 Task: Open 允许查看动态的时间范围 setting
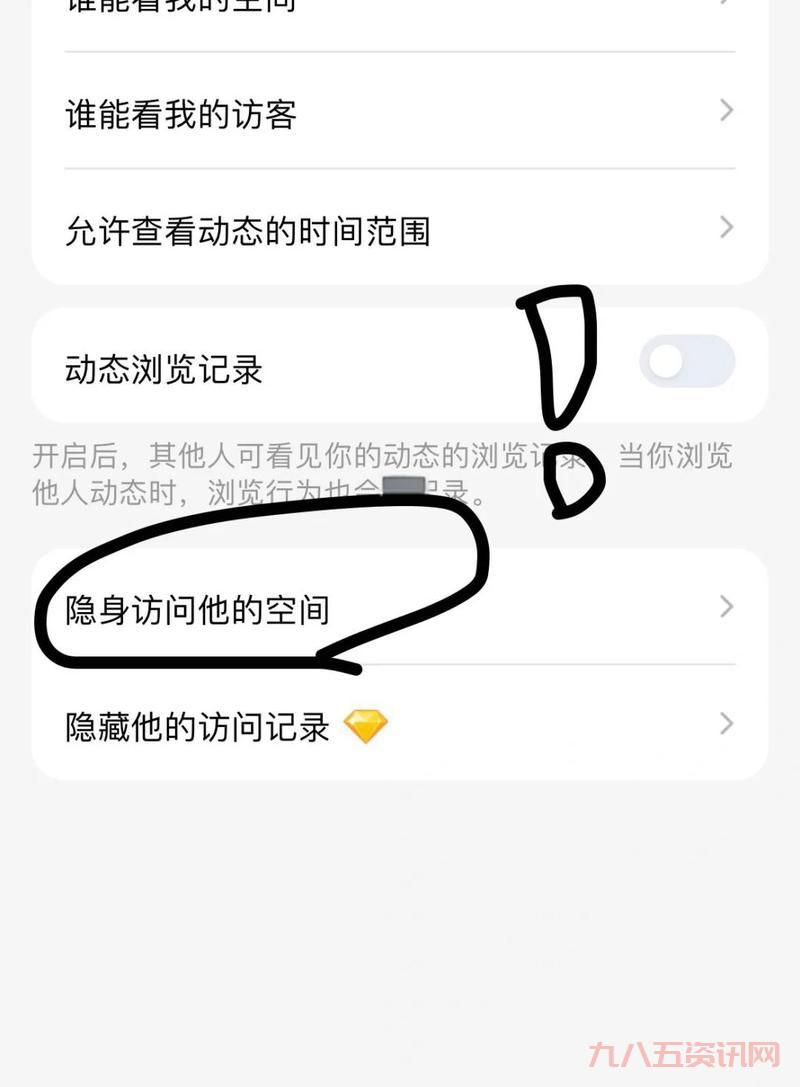point(400,230)
